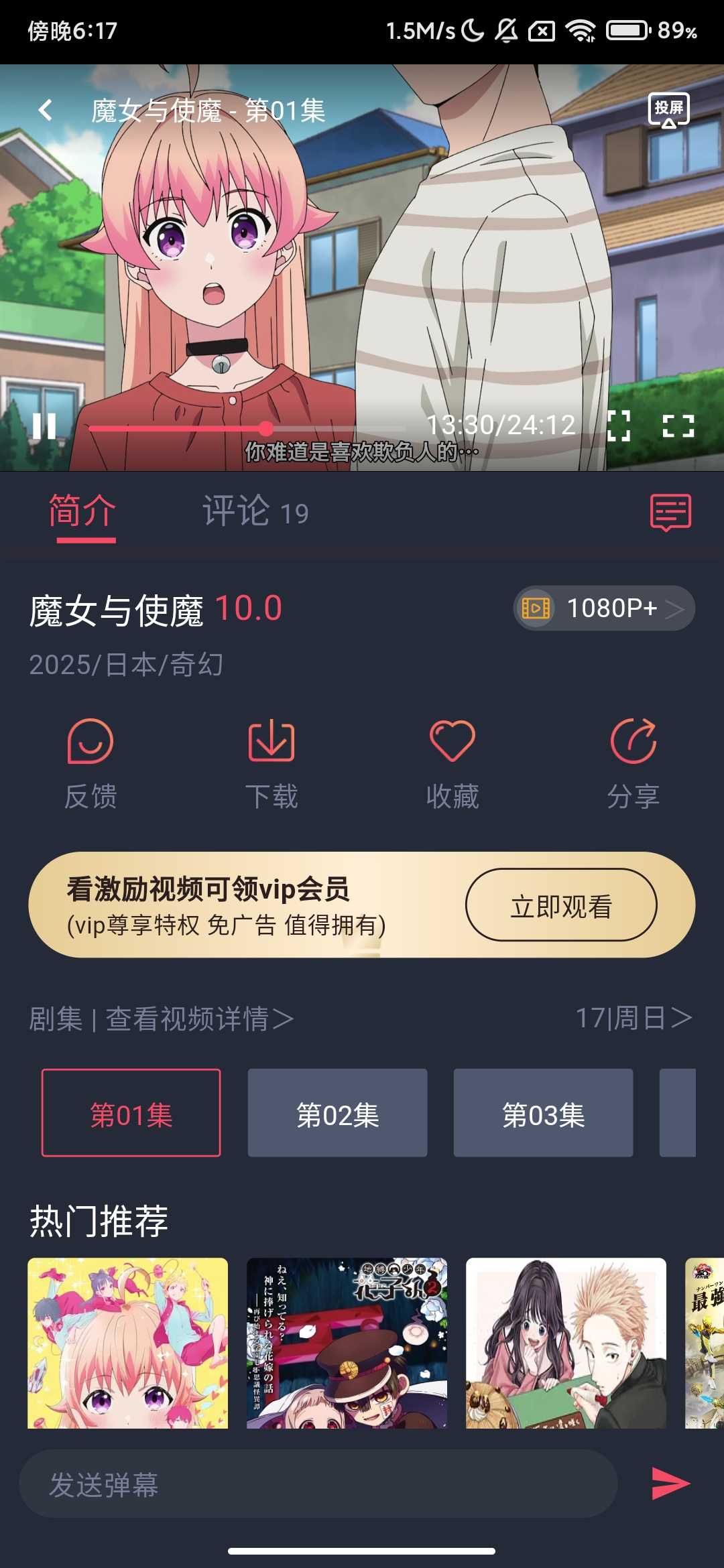
Task: Switch to the 评论 comments tab
Action: 255,512
